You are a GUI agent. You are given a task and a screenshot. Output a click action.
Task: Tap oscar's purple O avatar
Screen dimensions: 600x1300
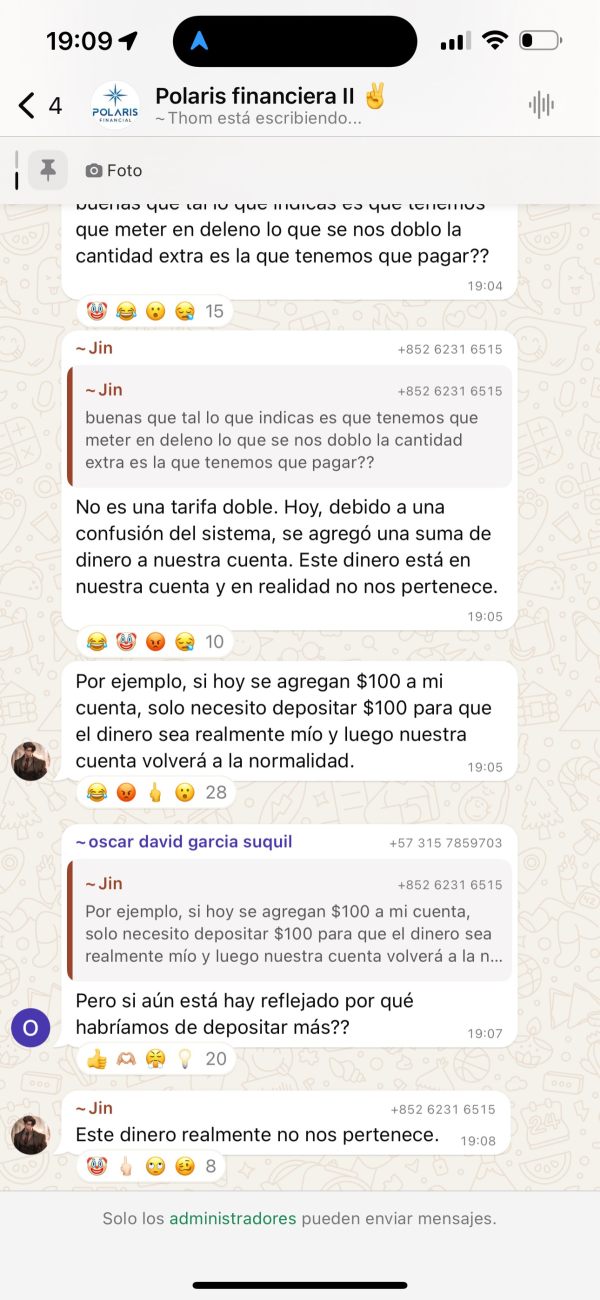coord(30,1027)
